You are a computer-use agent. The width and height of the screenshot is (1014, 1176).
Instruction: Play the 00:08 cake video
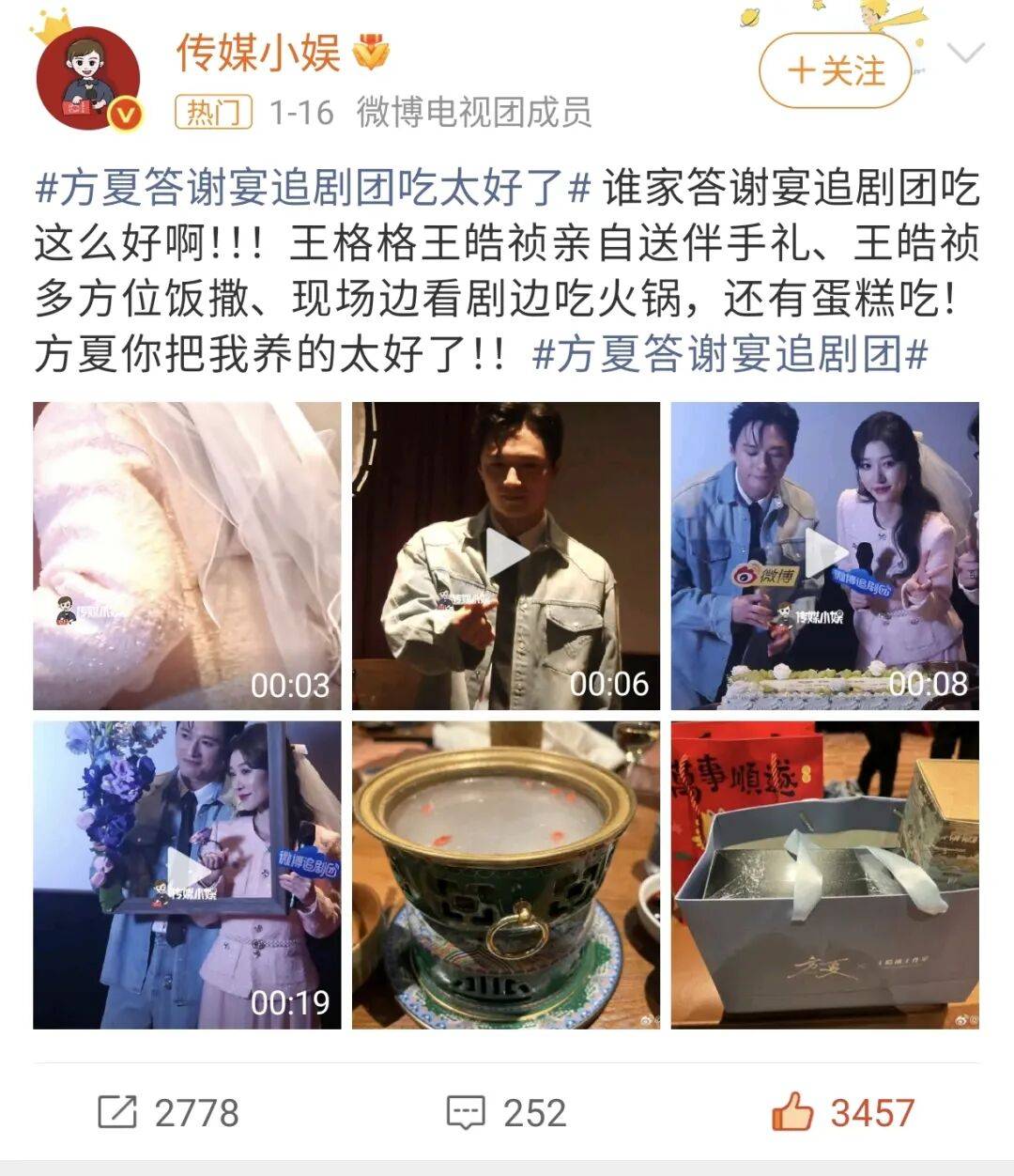[x=824, y=555]
